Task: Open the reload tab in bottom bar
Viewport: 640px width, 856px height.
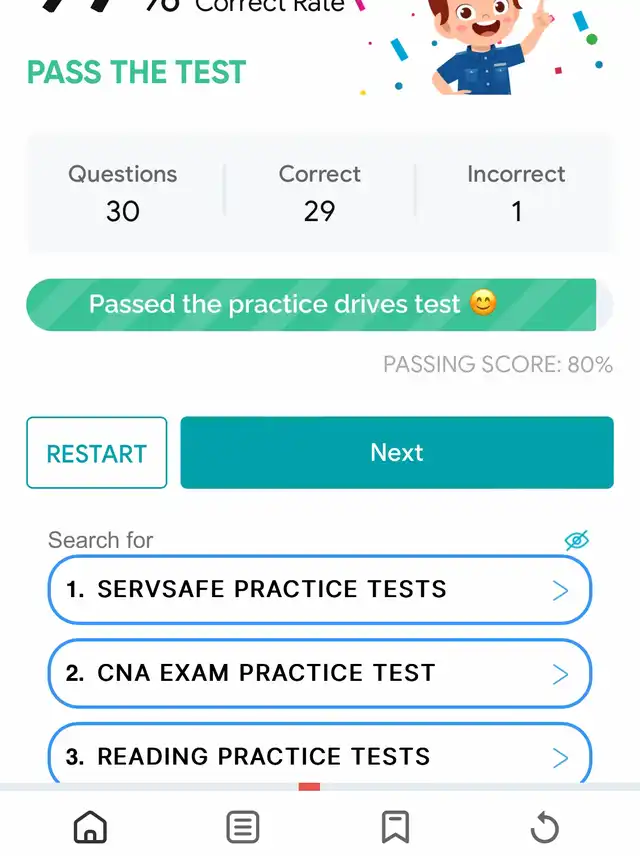Action: tap(545, 827)
